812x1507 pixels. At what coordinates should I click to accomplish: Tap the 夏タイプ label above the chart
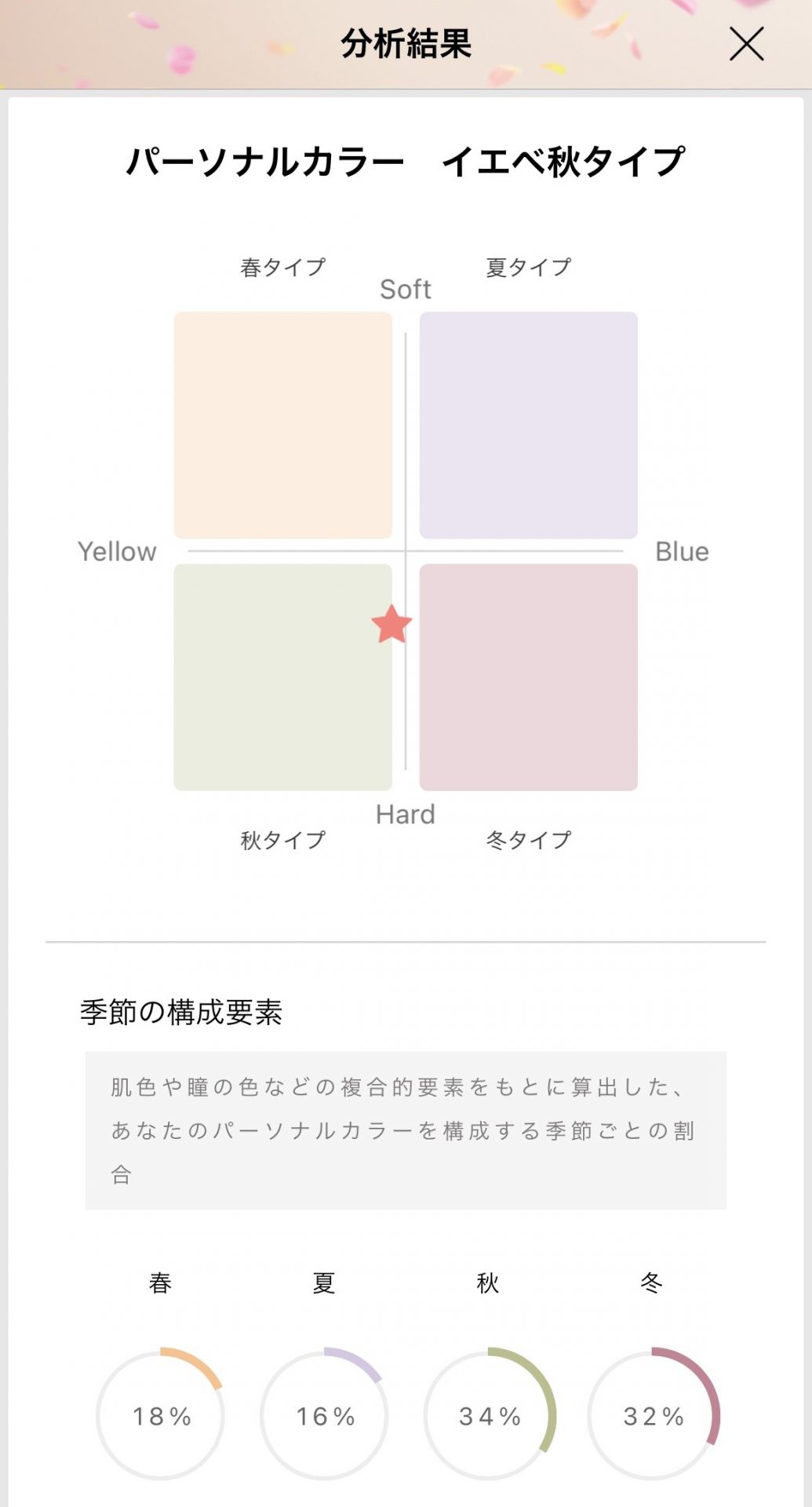[530, 265]
